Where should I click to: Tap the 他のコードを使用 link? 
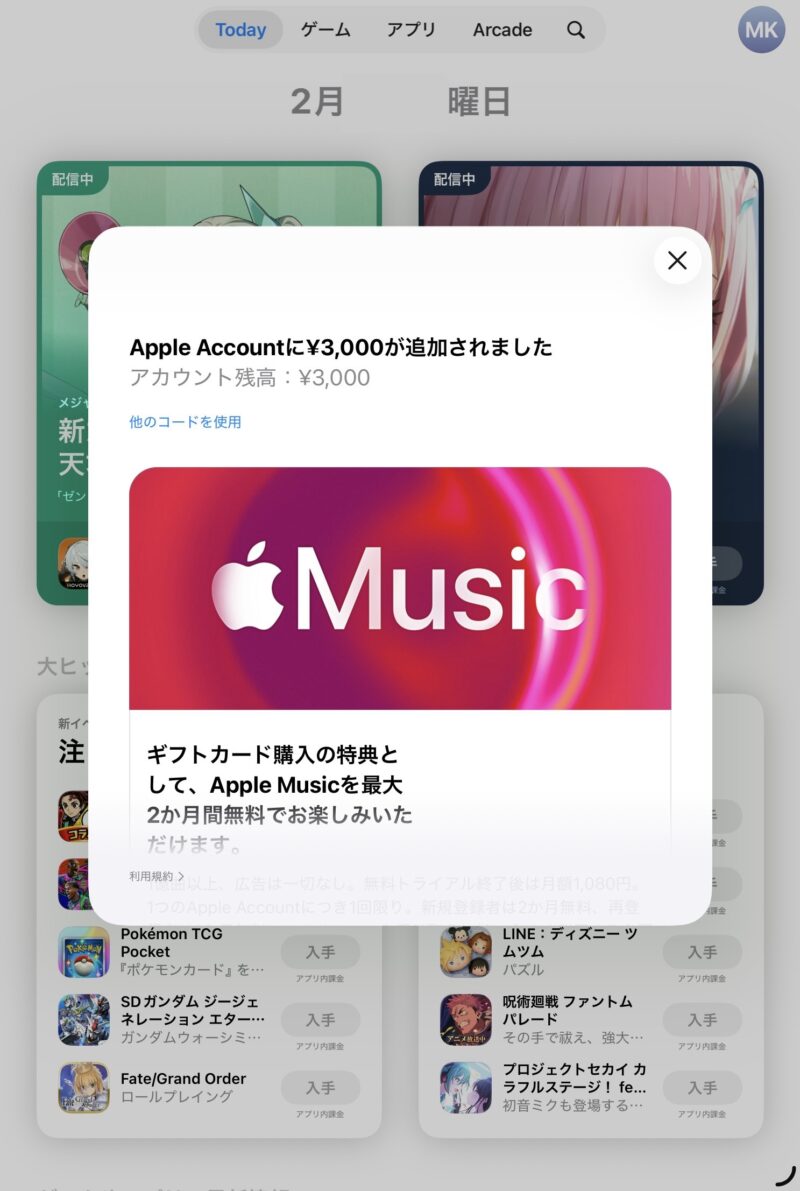click(x=185, y=422)
